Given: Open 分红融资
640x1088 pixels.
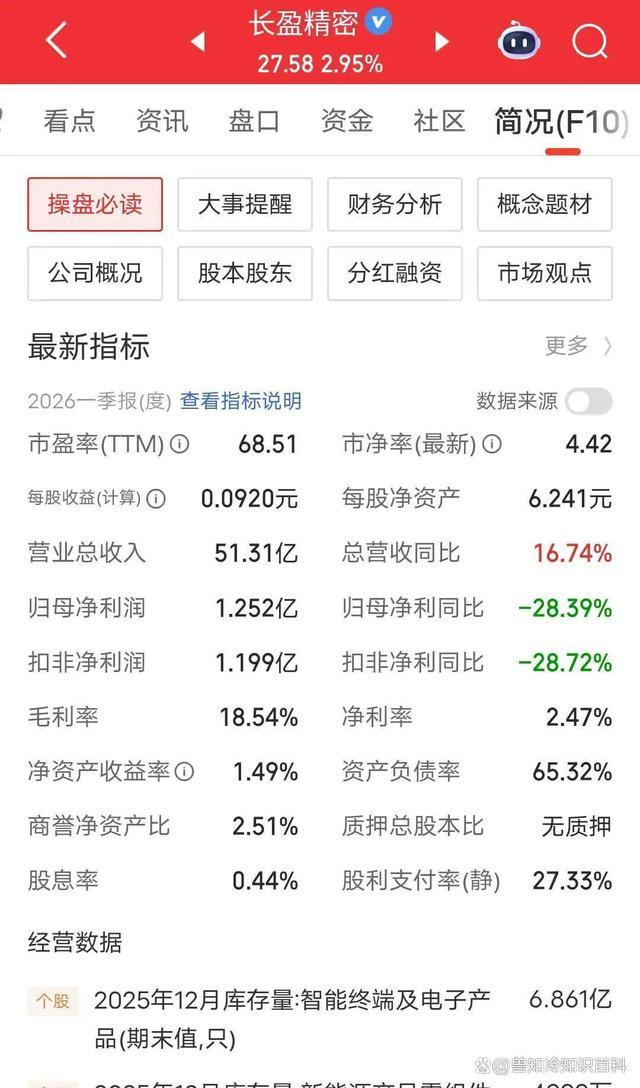Looking at the screenshot, I should (395, 273).
